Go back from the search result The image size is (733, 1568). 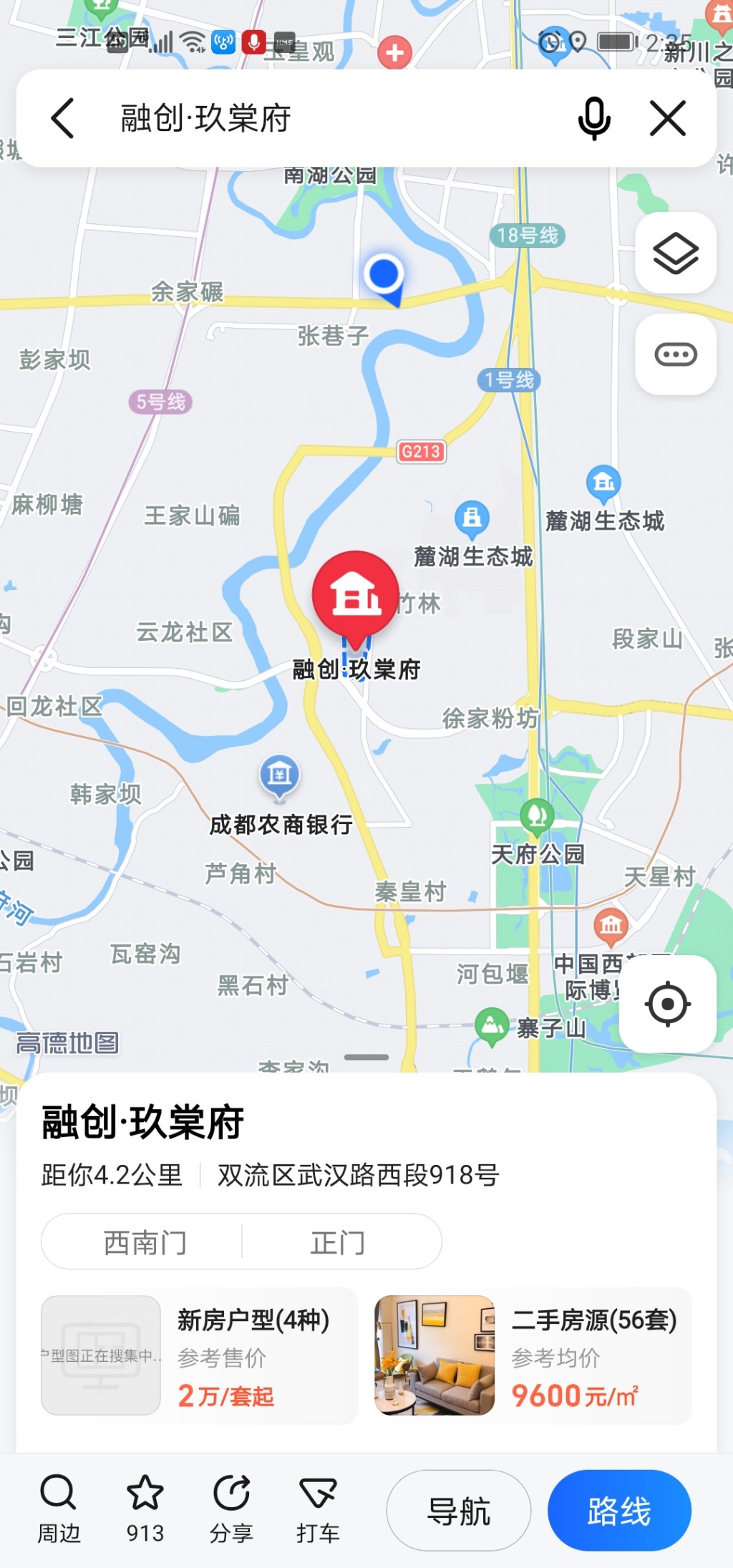63,118
